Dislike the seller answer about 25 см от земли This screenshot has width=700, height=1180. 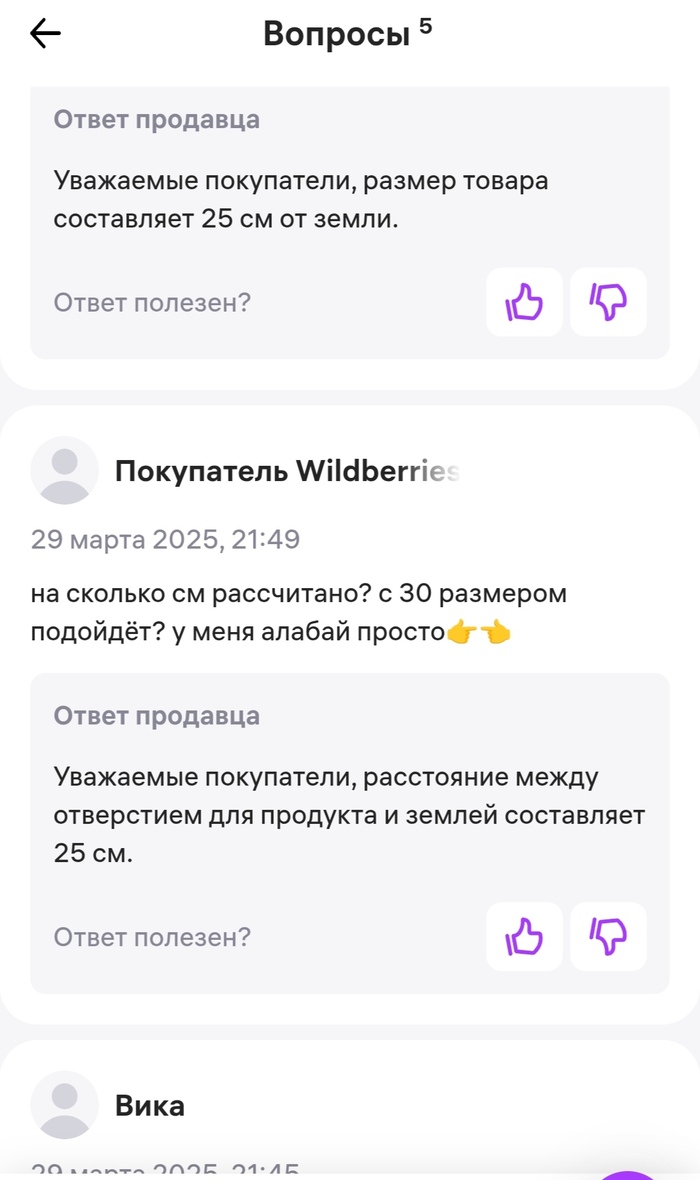[608, 301]
